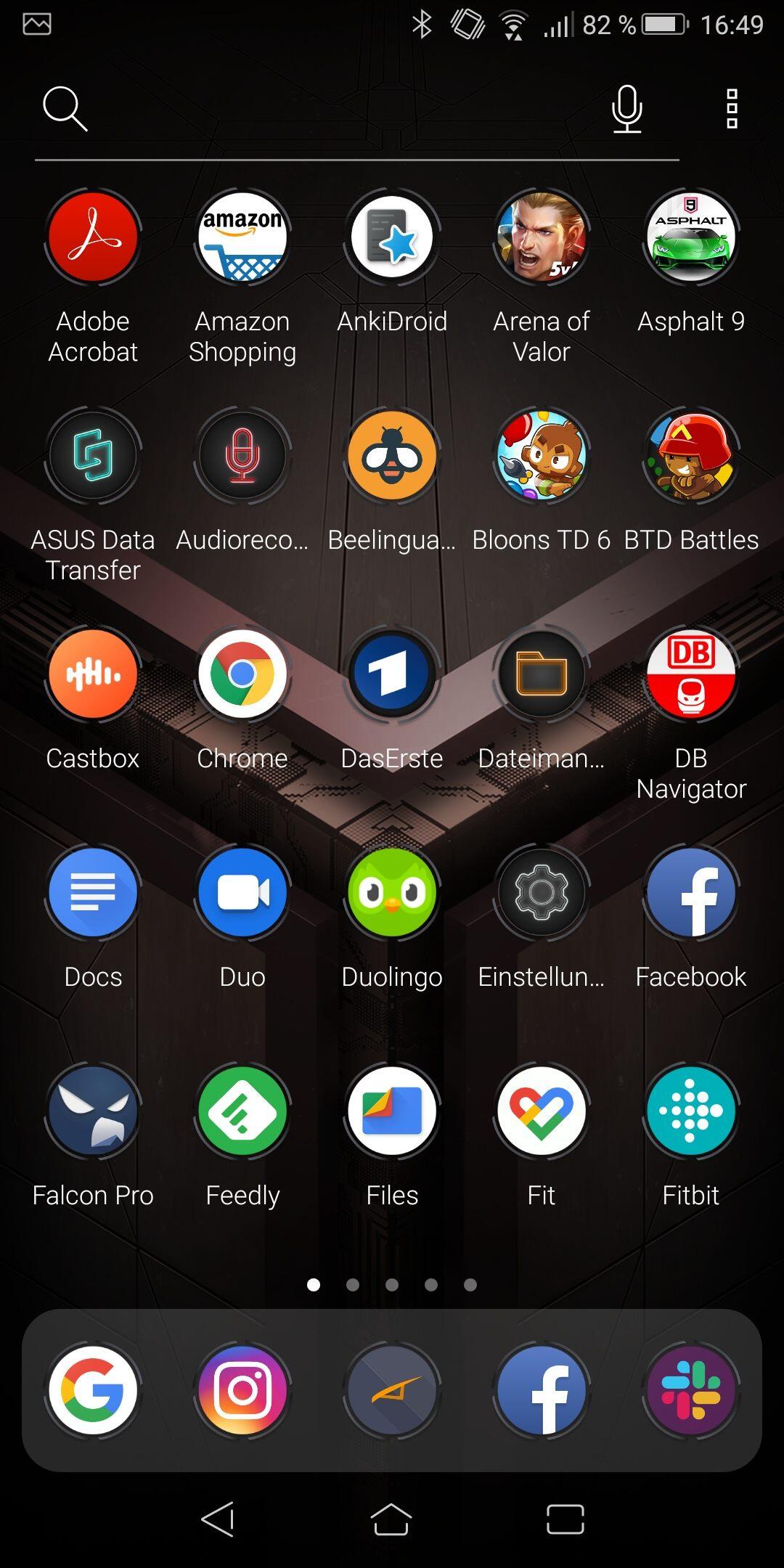Open the Amazon Shopping app
The height and width of the screenshot is (1568, 784).
pyautogui.click(x=242, y=237)
